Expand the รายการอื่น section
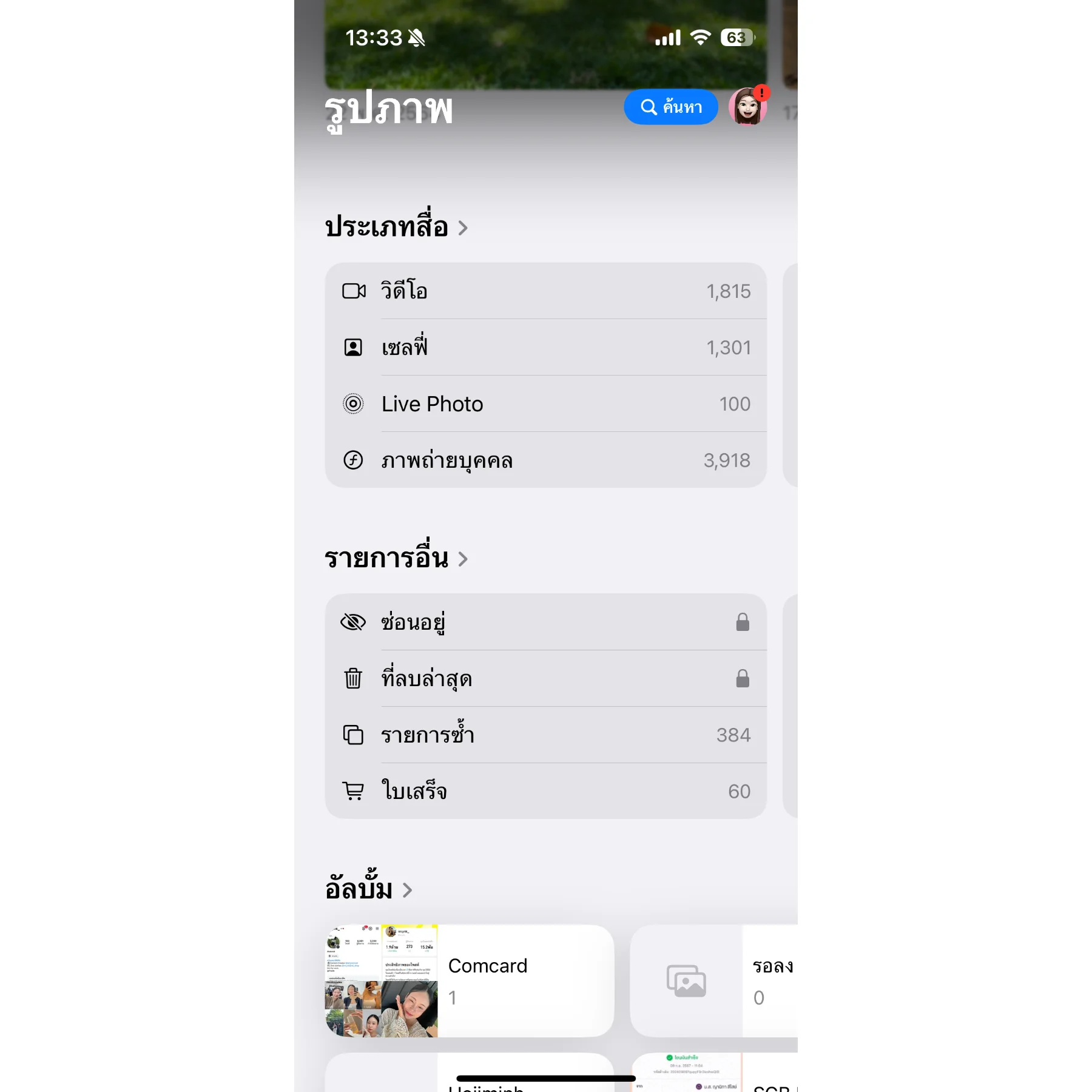 [396, 558]
